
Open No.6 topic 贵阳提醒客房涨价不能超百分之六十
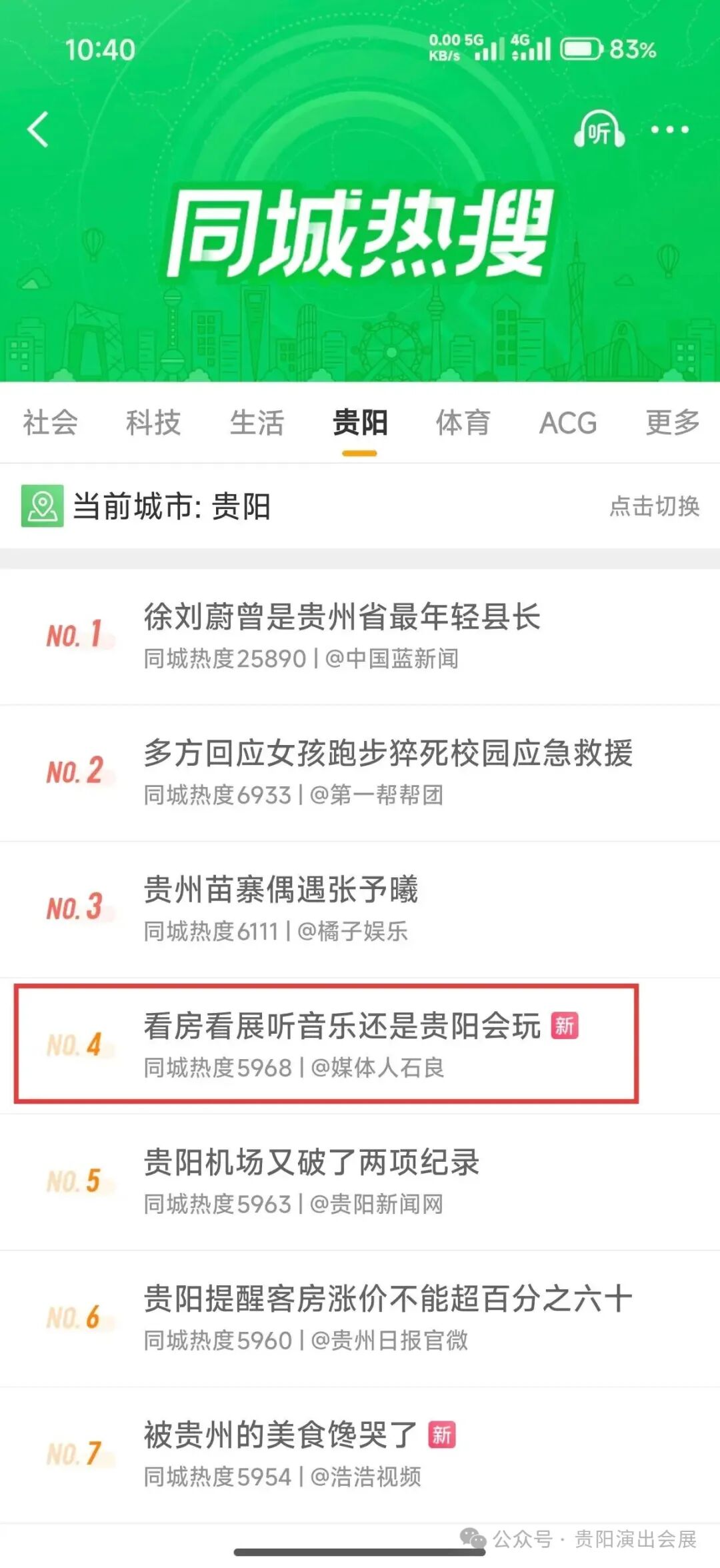tap(360, 1319)
